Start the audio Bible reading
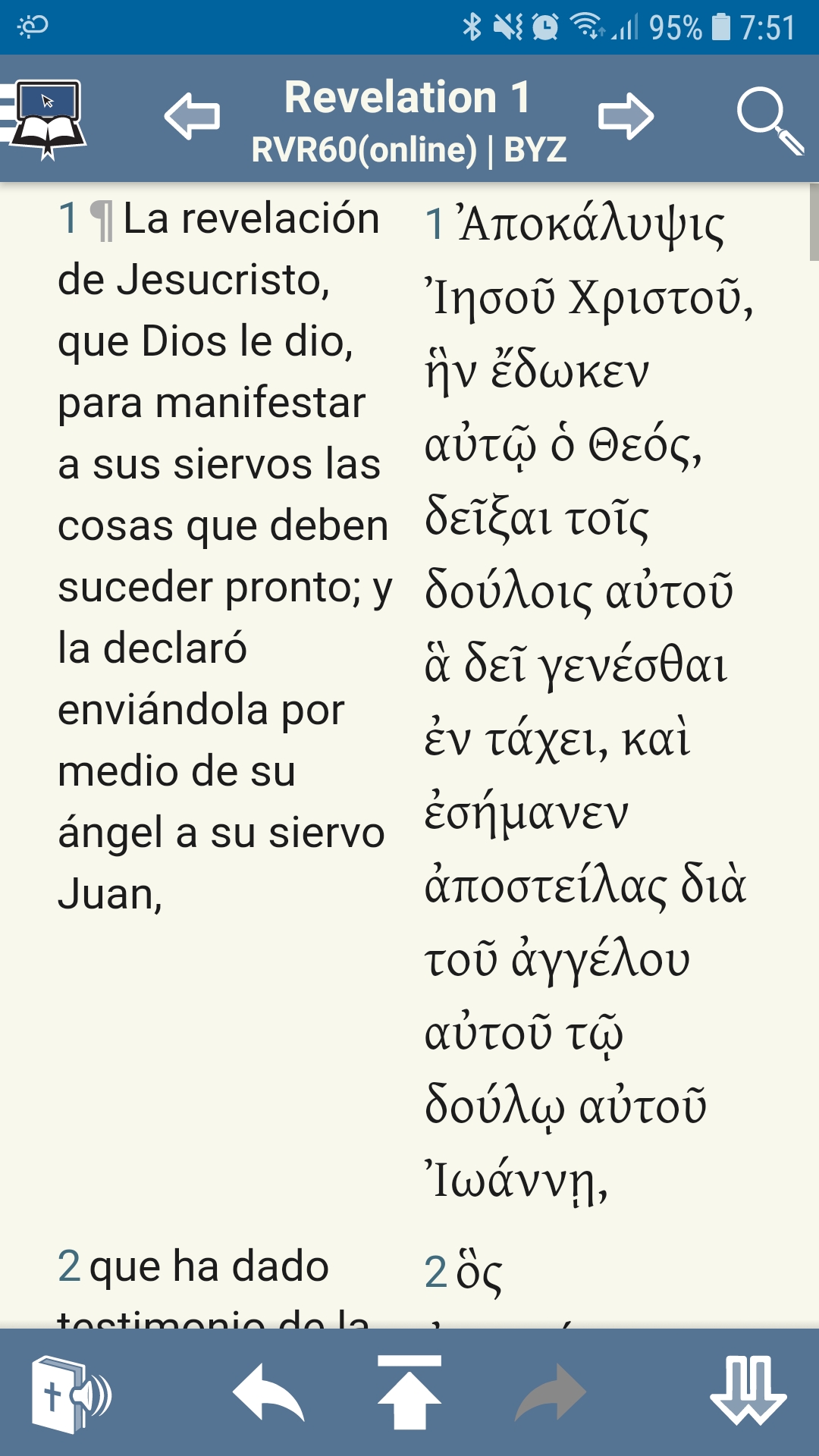This screenshot has width=819, height=1456. click(x=71, y=1394)
